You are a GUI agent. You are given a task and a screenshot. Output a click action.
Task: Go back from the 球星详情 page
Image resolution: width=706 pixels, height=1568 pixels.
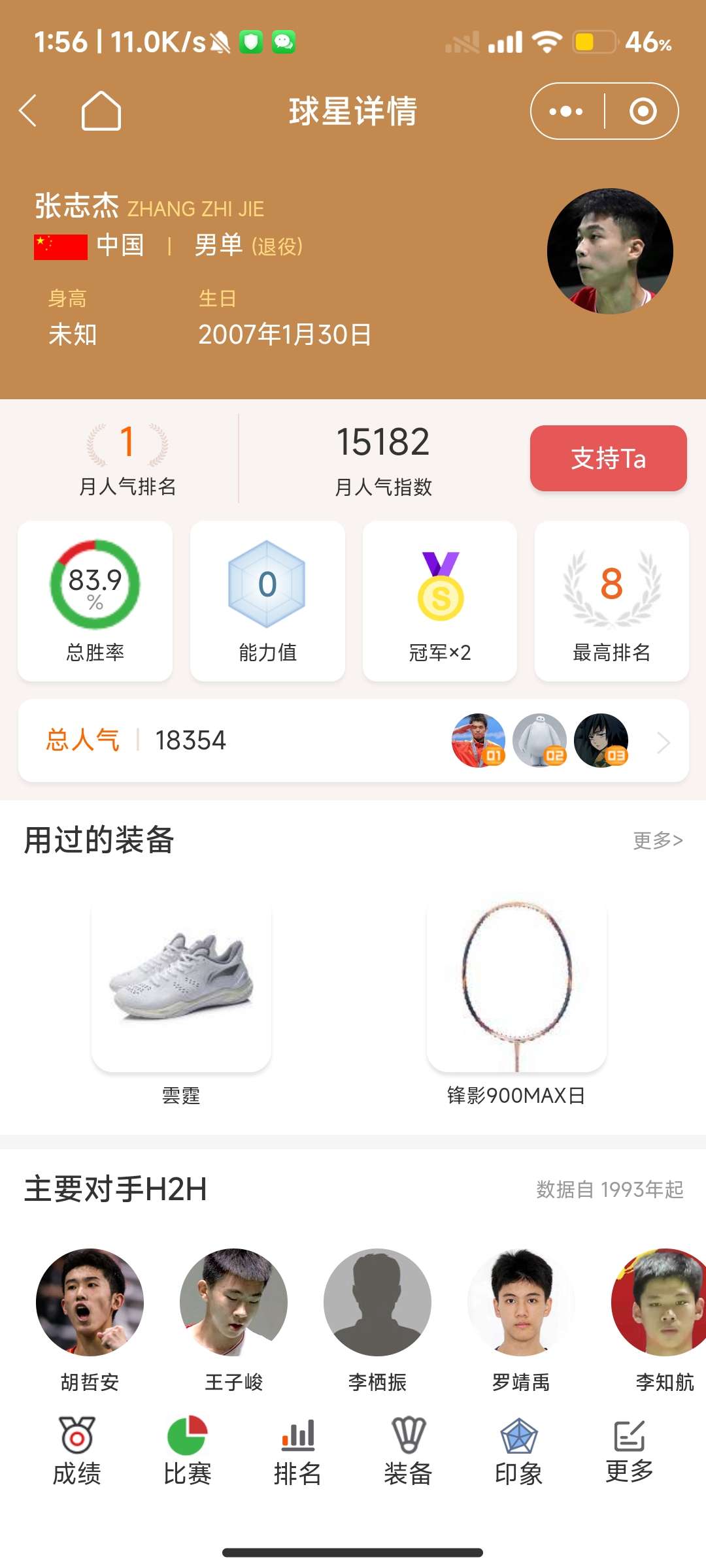pyautogui.click(x=27, y=110)
